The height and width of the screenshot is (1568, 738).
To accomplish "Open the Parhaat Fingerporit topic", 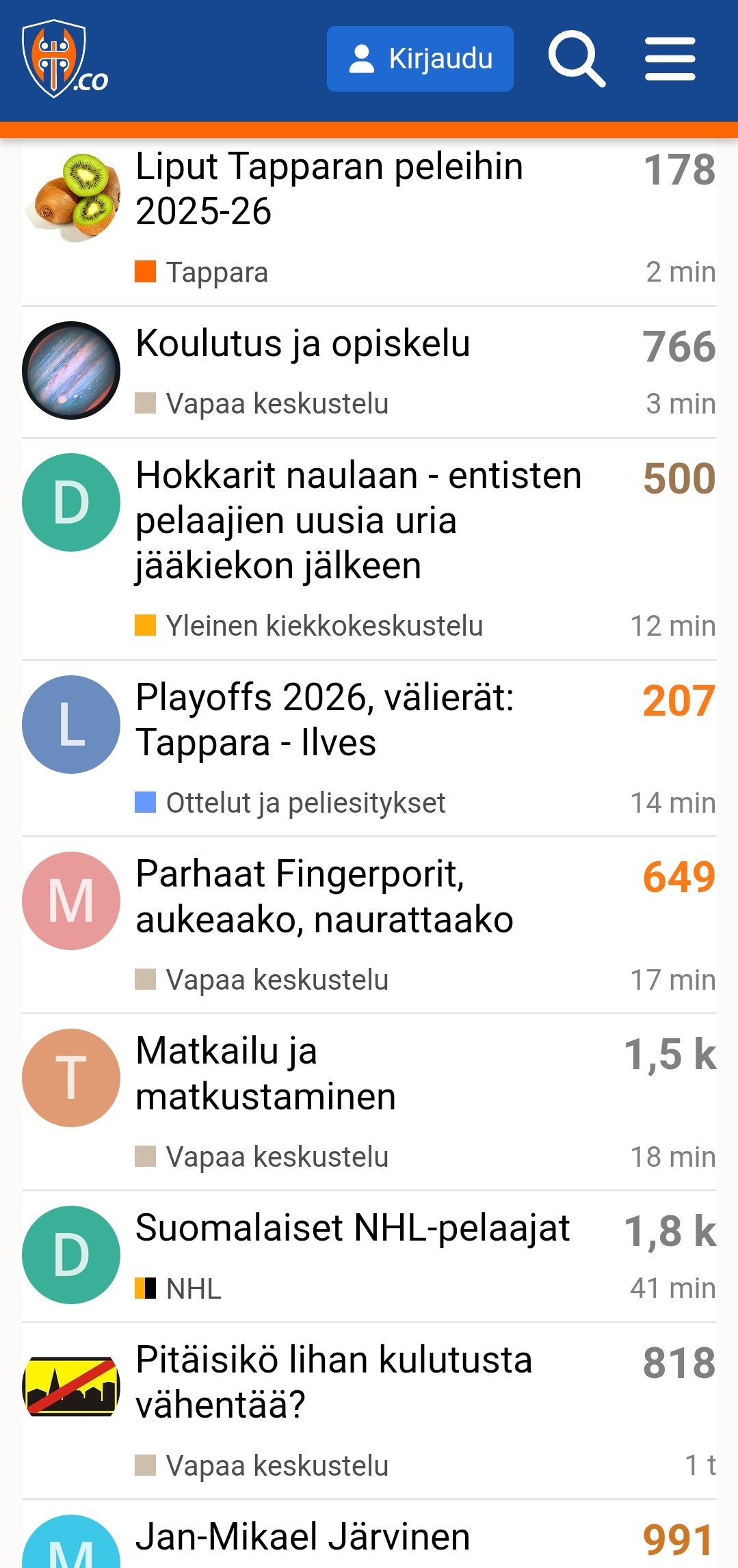I will coord(324,896).
